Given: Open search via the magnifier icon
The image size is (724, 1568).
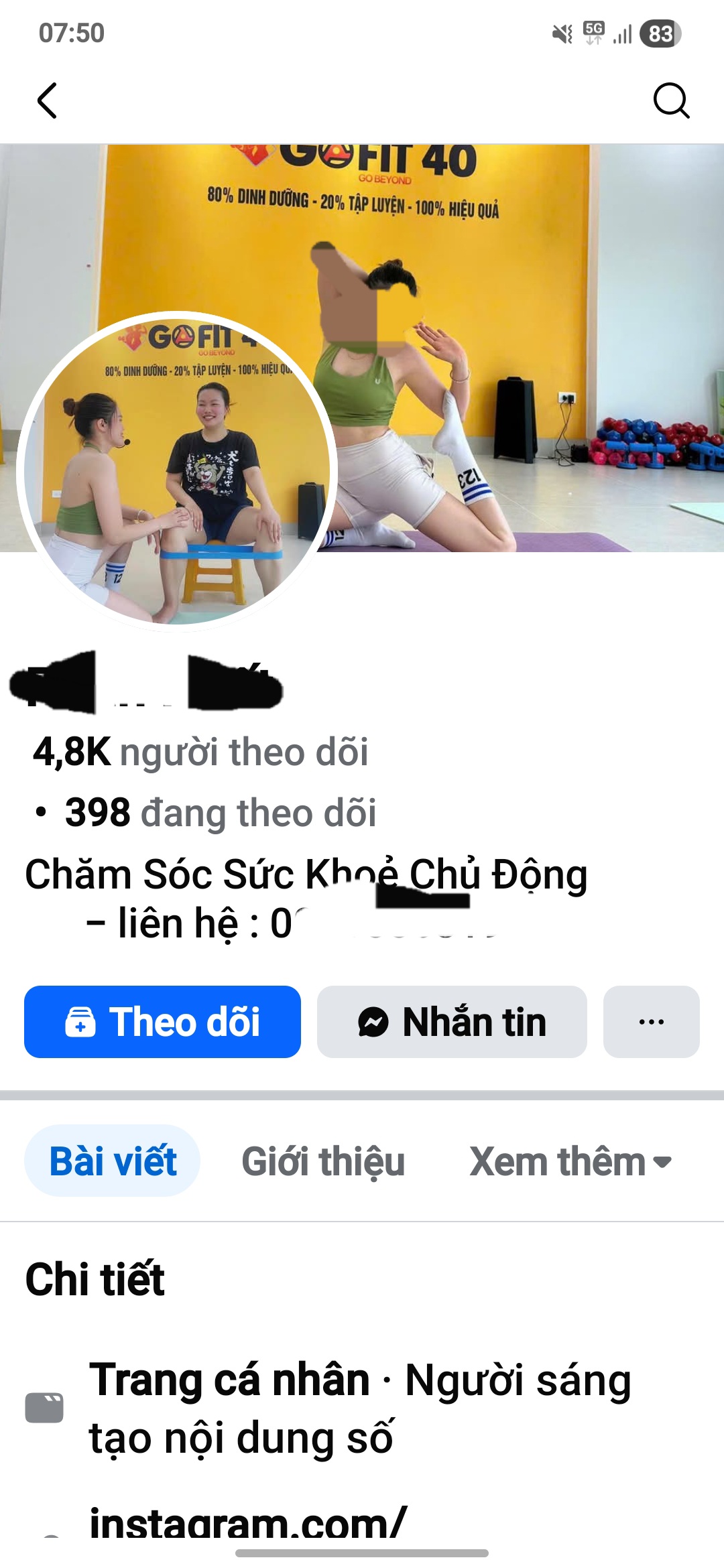Looking at the screenshot, I should click(670, 101).
